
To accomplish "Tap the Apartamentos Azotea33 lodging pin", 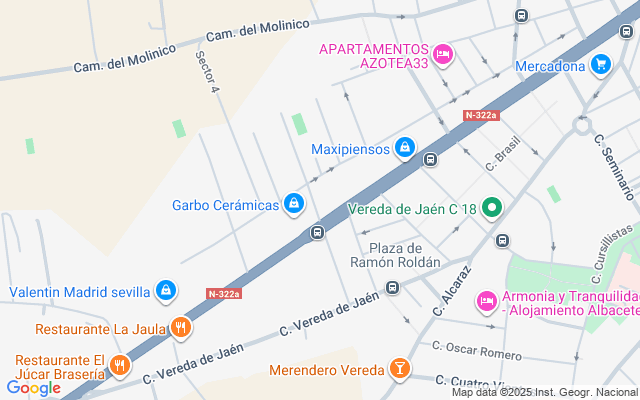I will 443,53.
